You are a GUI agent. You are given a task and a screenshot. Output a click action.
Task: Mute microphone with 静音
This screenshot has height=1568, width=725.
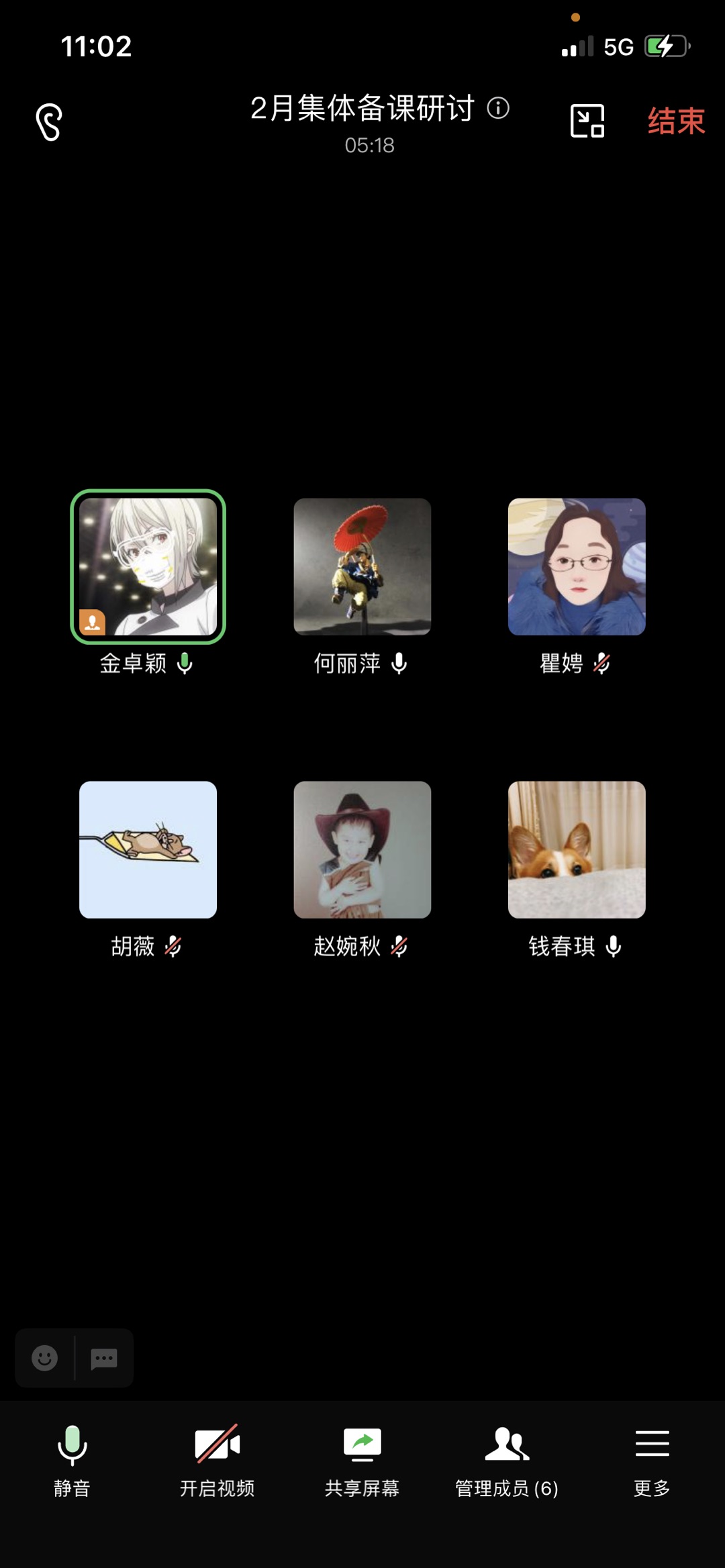point(72,1460)
